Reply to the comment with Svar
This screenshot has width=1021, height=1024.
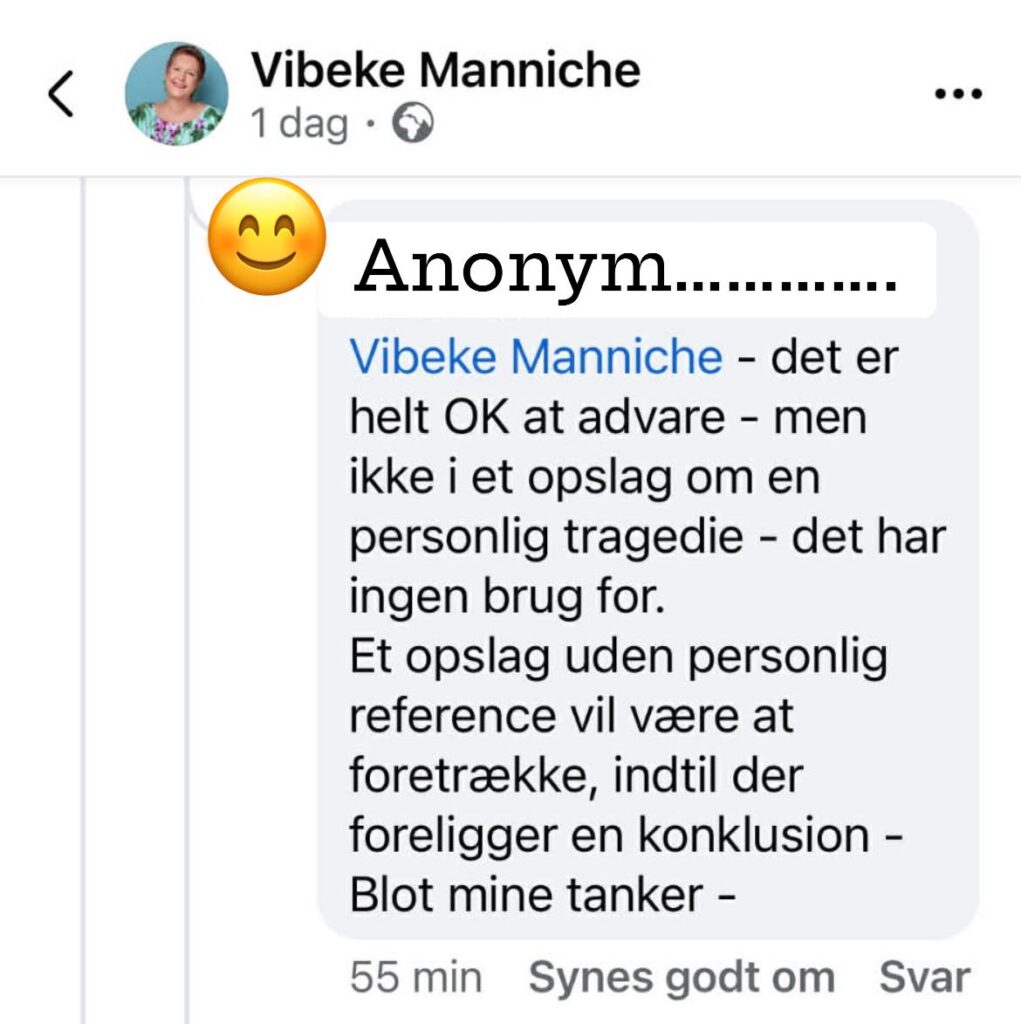(x=924, y=977)
